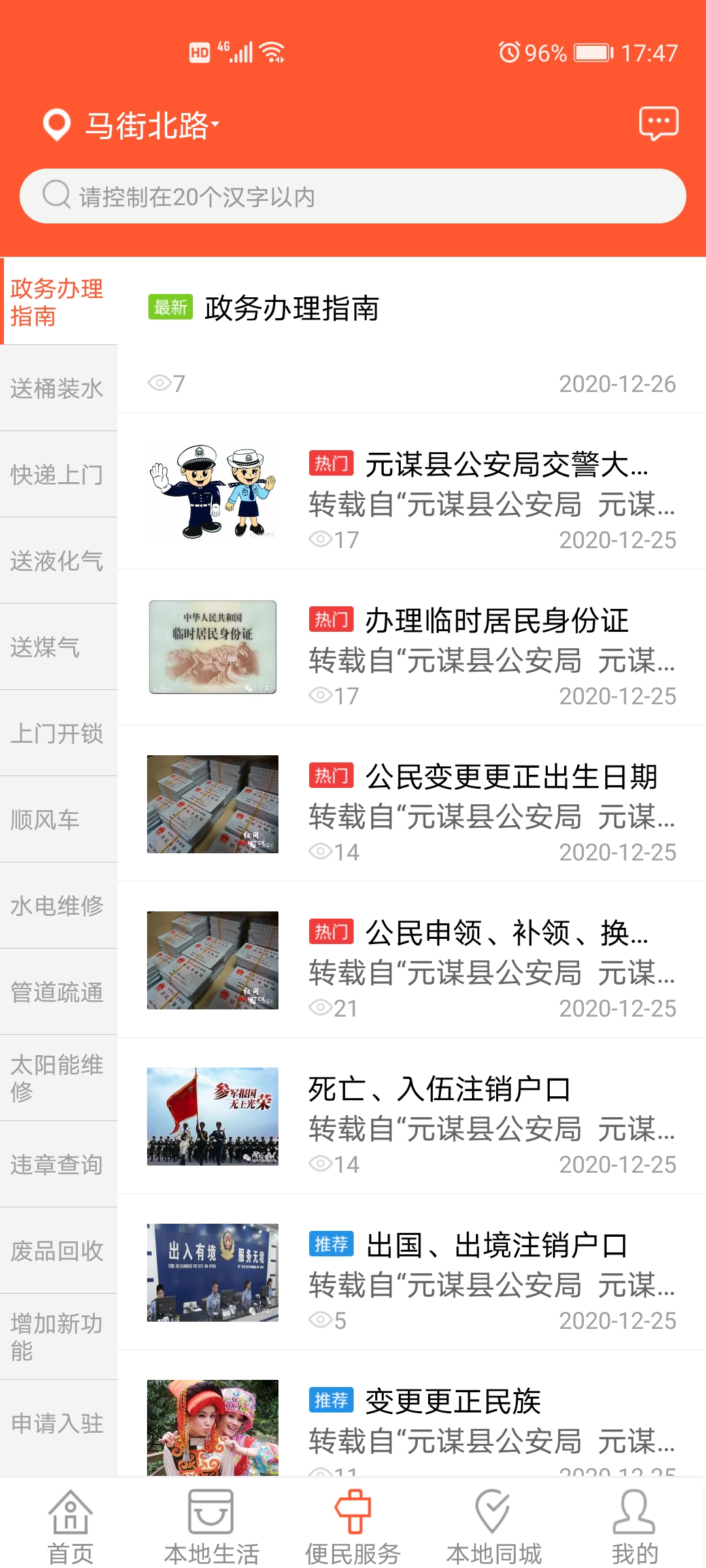This screenshot has height=1568, width=706.
Task: Go to the 首页 tab
Action: coord(71,1526)
